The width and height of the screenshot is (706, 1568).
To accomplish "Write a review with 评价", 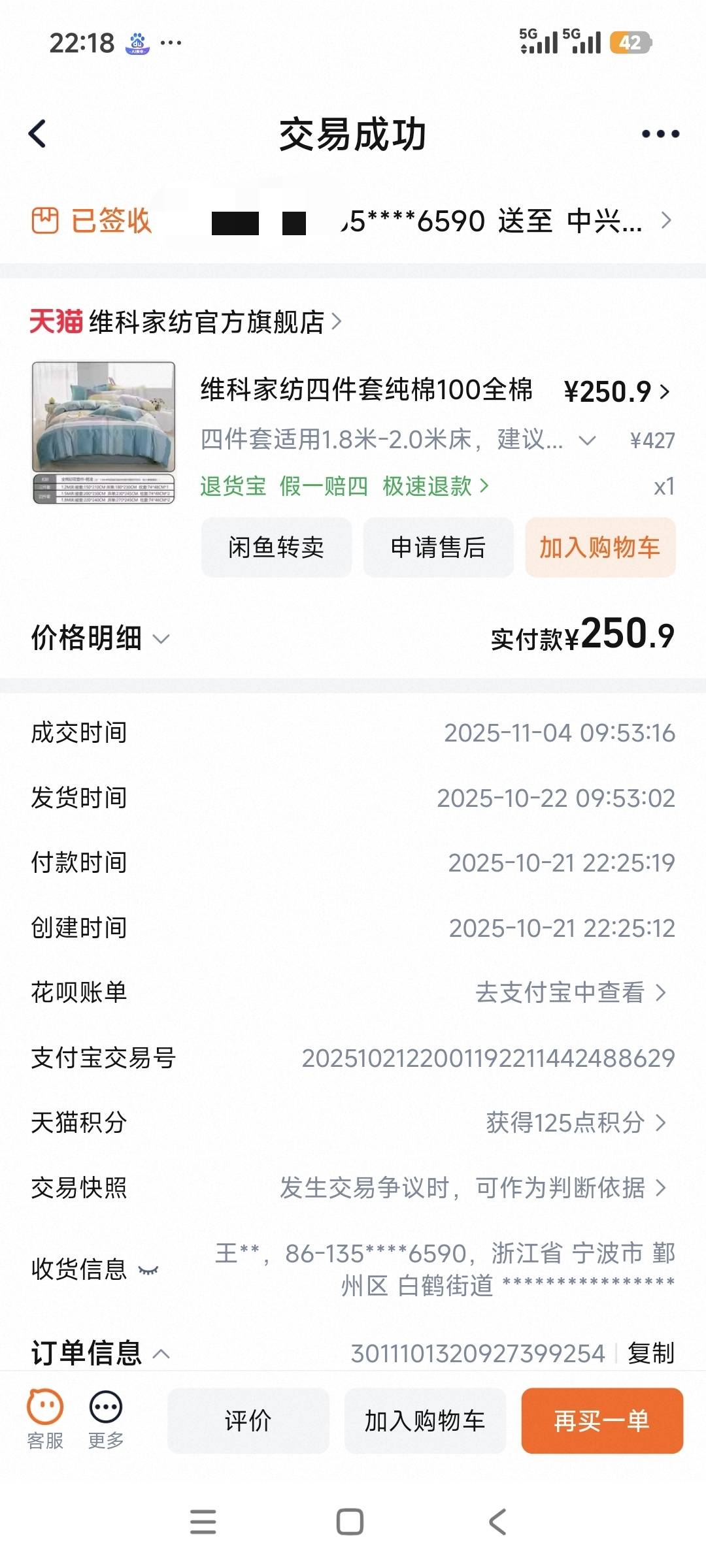I will pyautogui.click(x=248, y=1420).
